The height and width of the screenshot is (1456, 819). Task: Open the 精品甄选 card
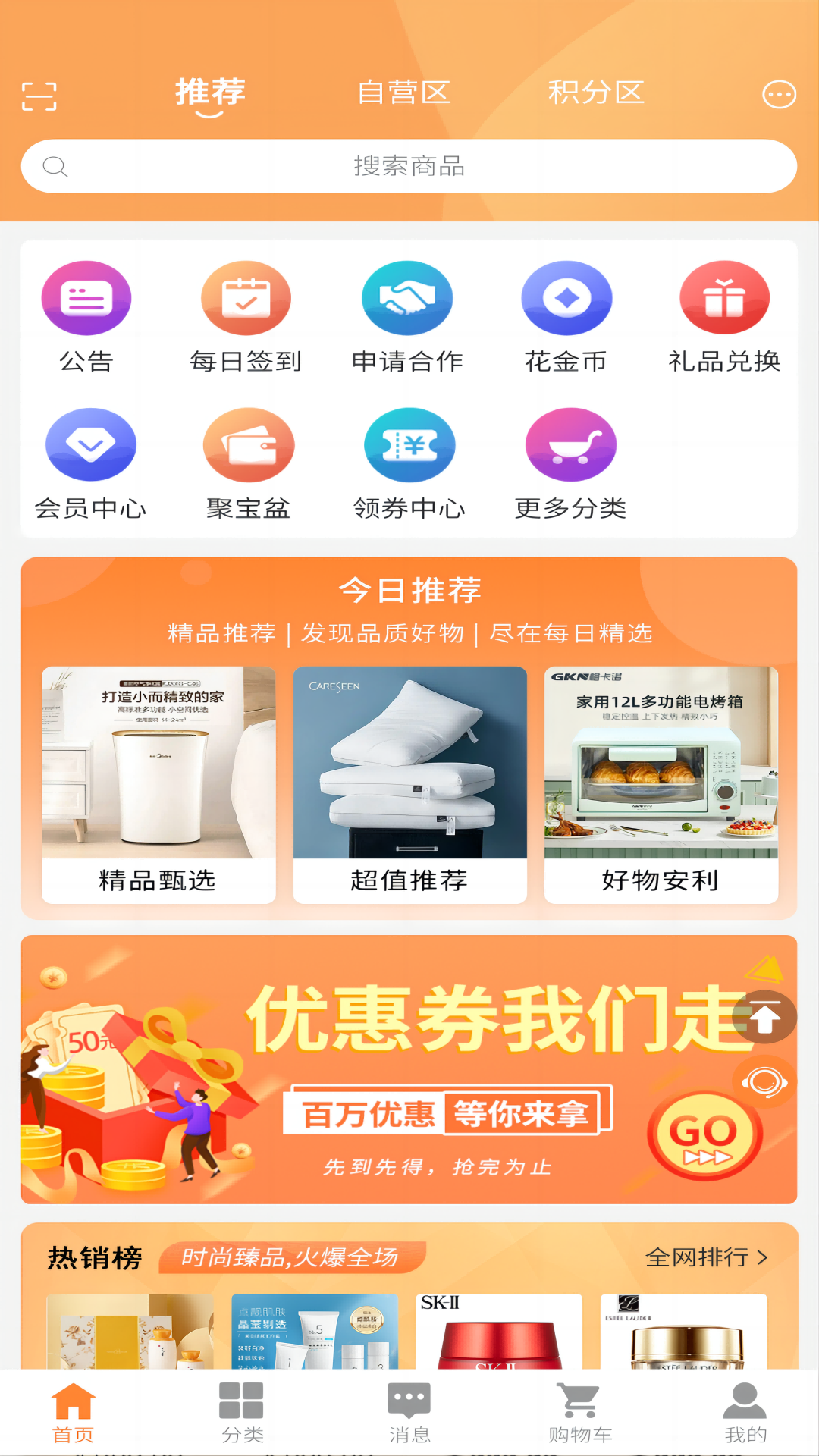point(158,785)
